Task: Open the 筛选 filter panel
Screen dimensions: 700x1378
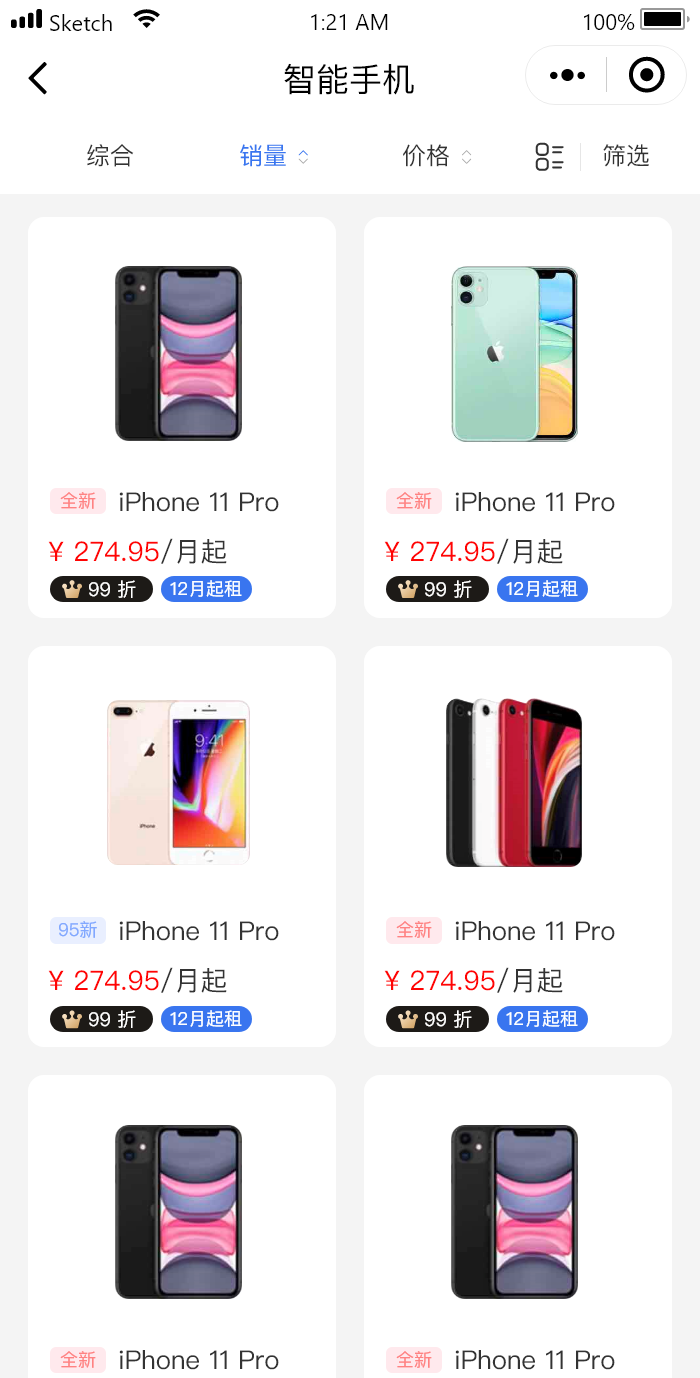Action: pos(626,156)
